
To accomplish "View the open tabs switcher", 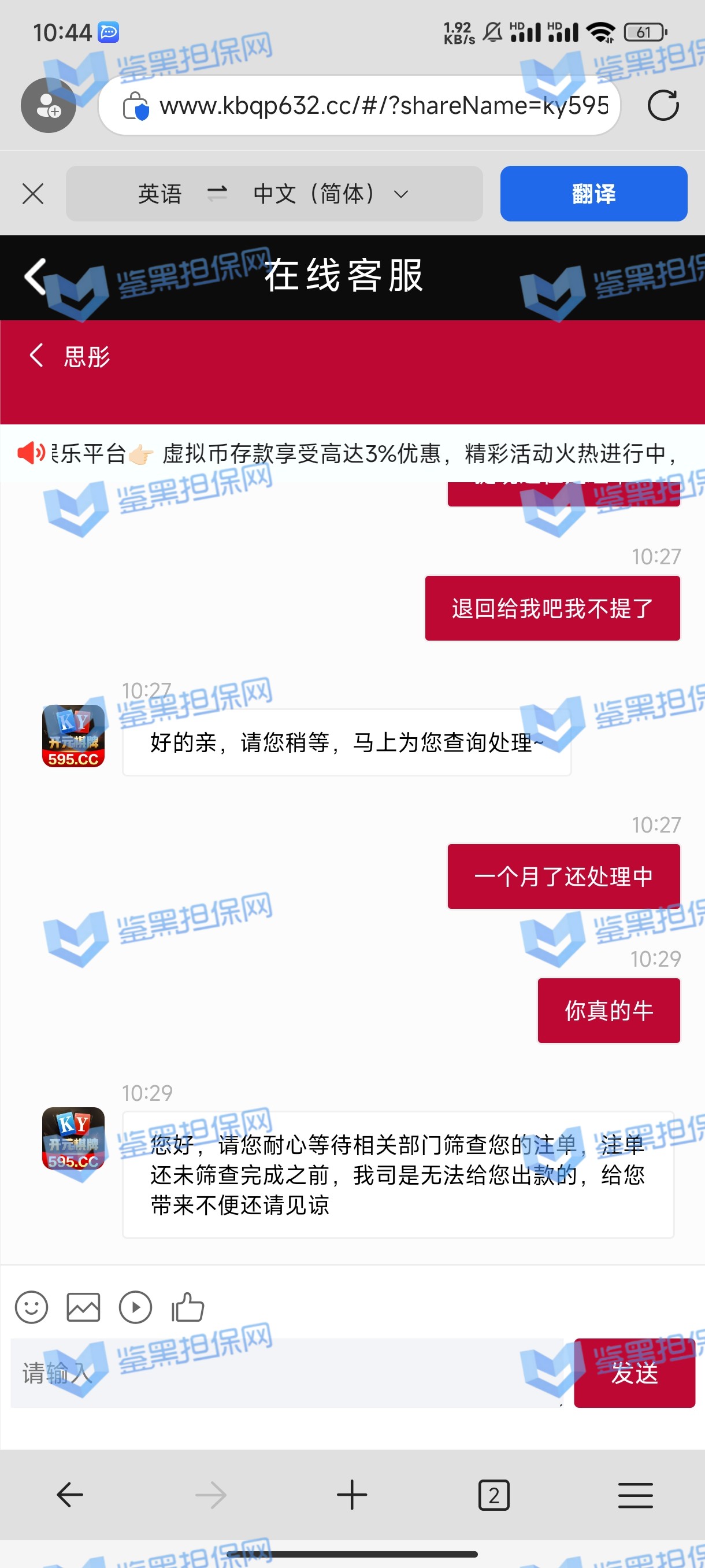I will 493,1495.
